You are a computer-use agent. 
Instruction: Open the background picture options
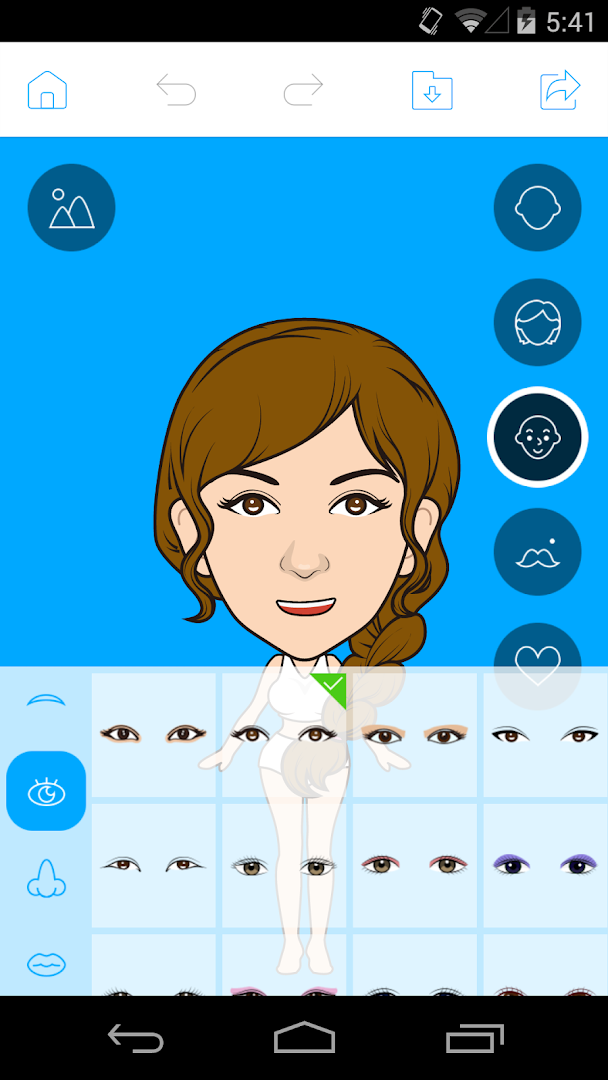tap(71, 208)
